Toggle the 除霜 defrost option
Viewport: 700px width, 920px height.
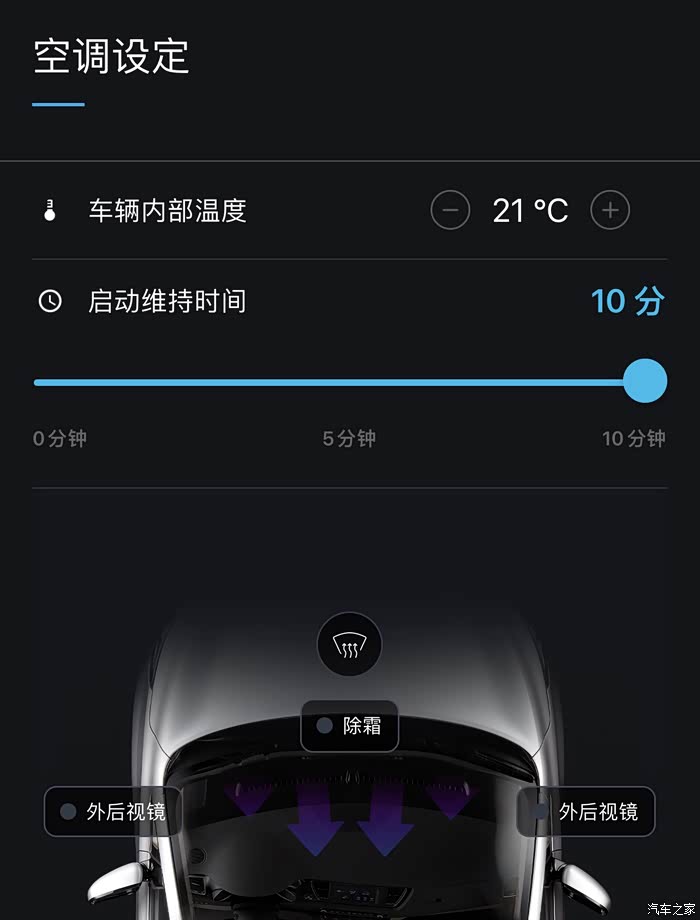350,726
